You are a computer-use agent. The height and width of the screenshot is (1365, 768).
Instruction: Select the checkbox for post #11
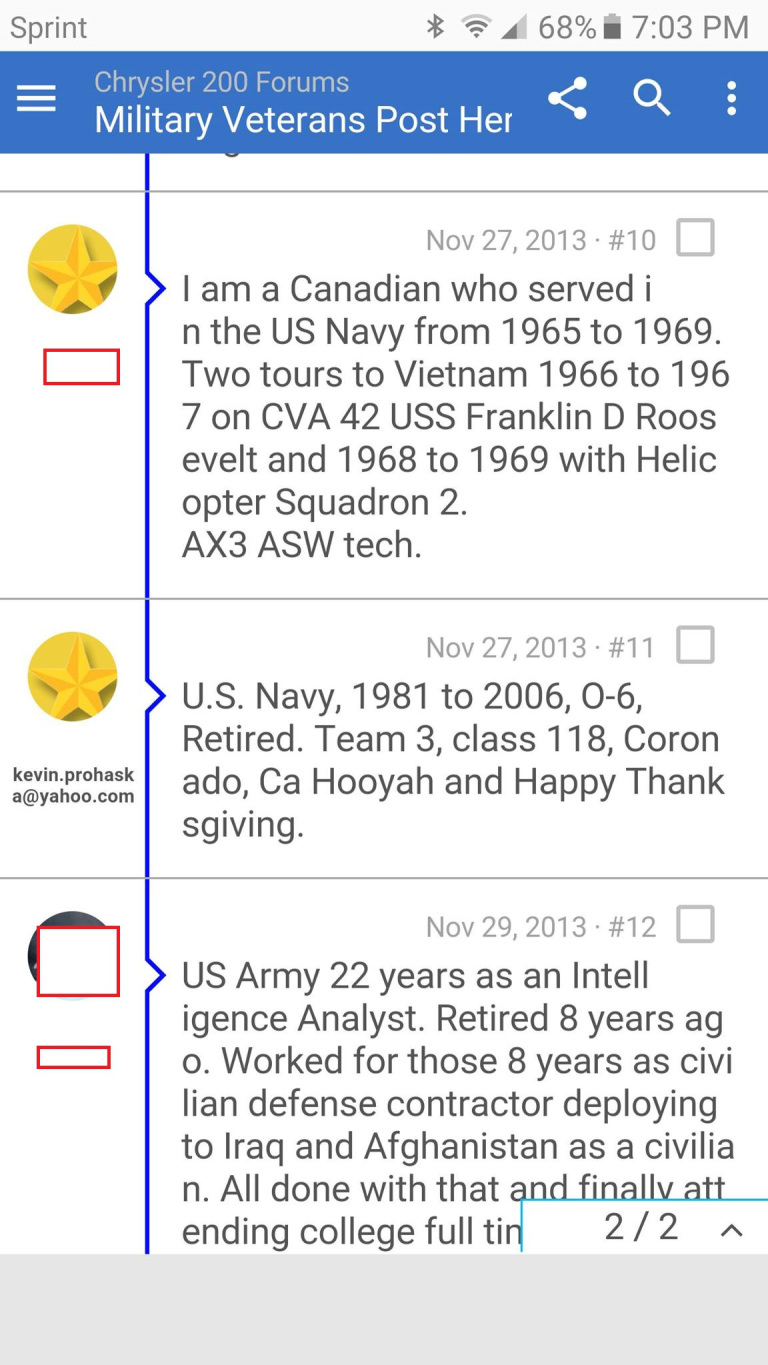[x=695, y=646]
